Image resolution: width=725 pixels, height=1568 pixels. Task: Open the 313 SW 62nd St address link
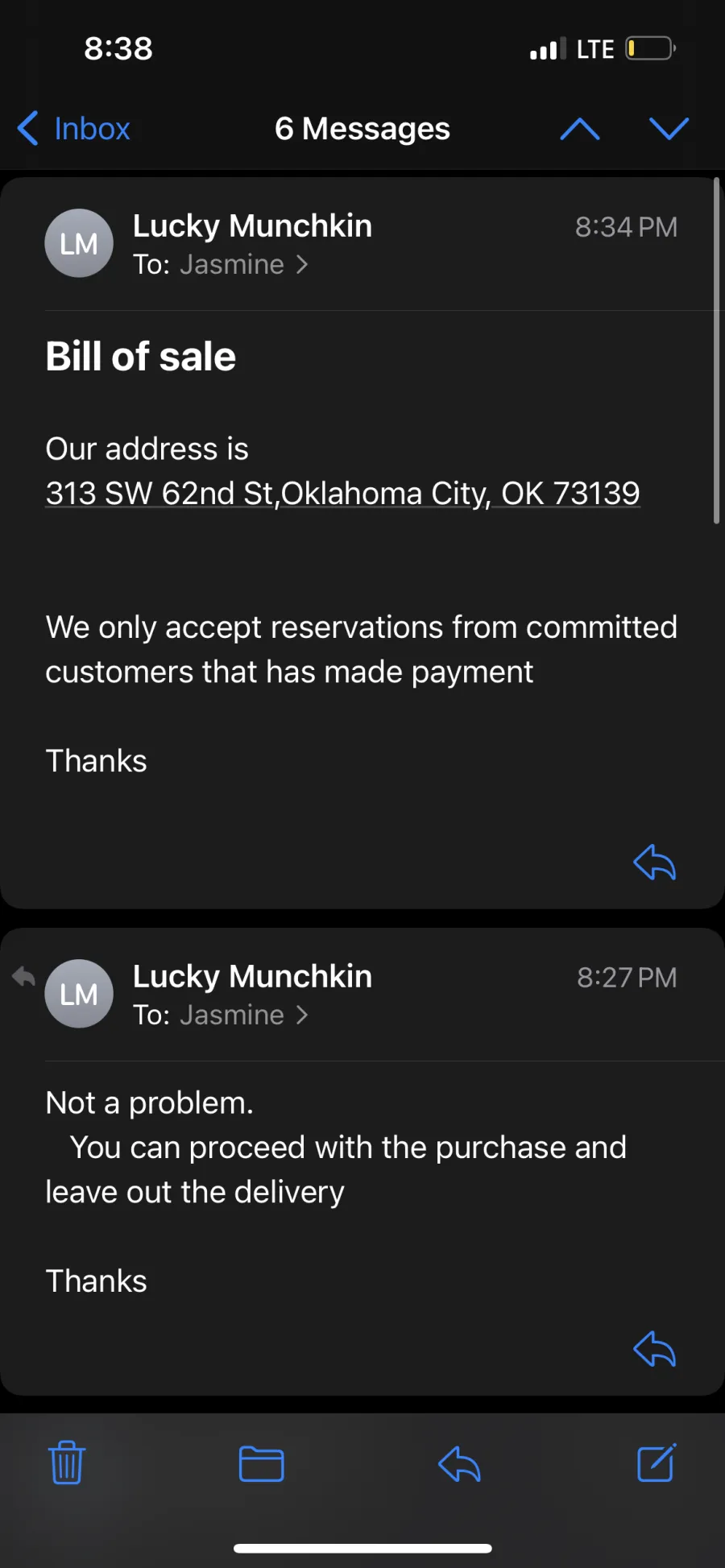[x=342, y=493]
